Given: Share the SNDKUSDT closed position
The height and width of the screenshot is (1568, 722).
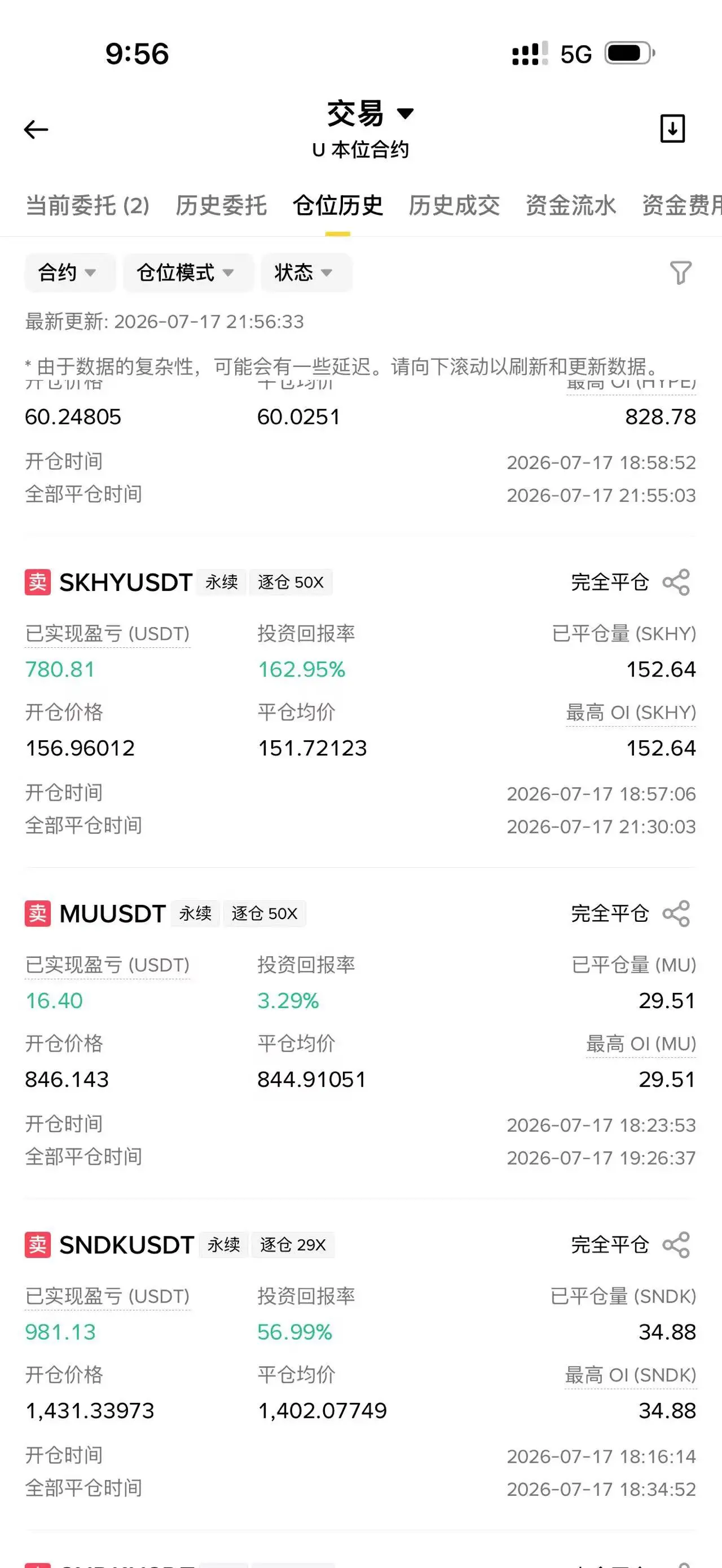Looking at the screenshot, I should point(676,1245).
